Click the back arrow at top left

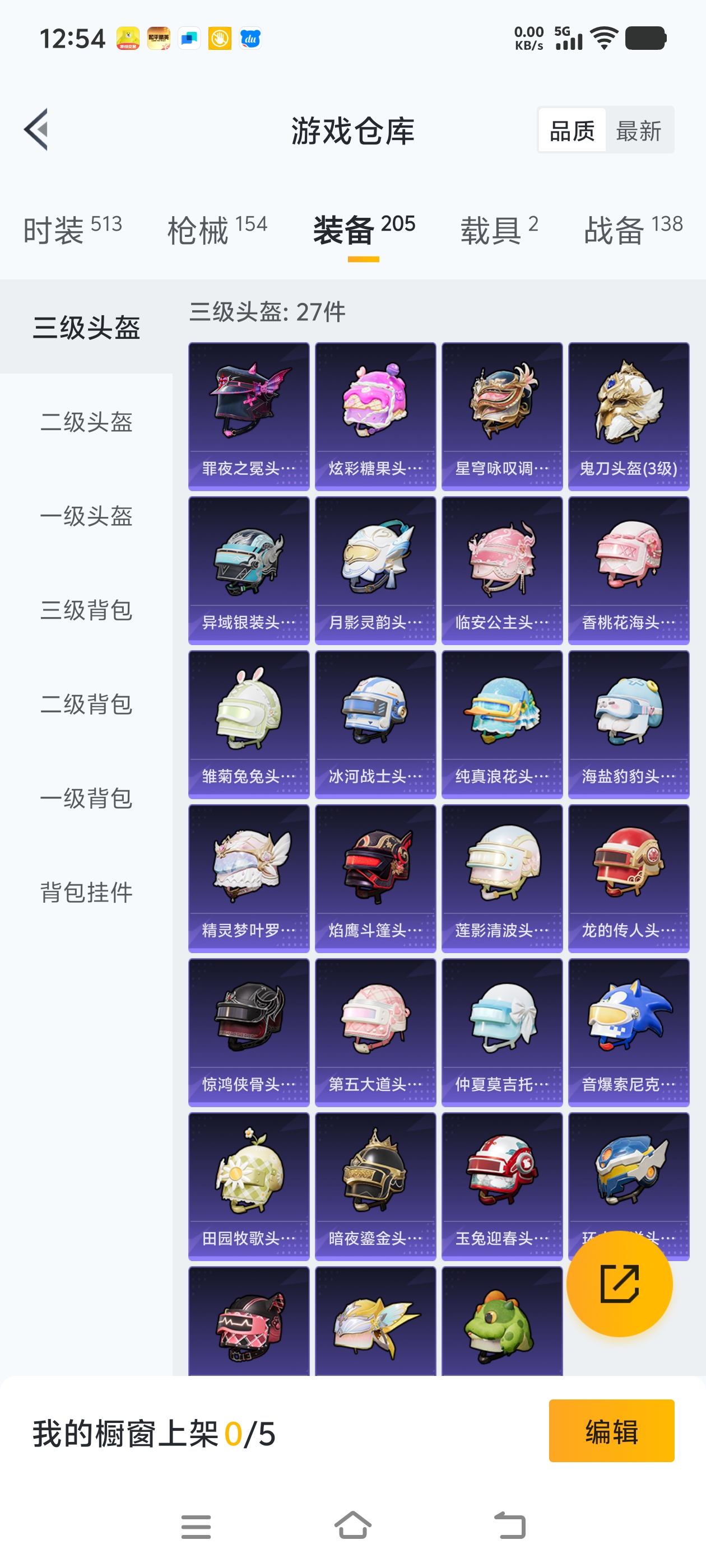35,131
